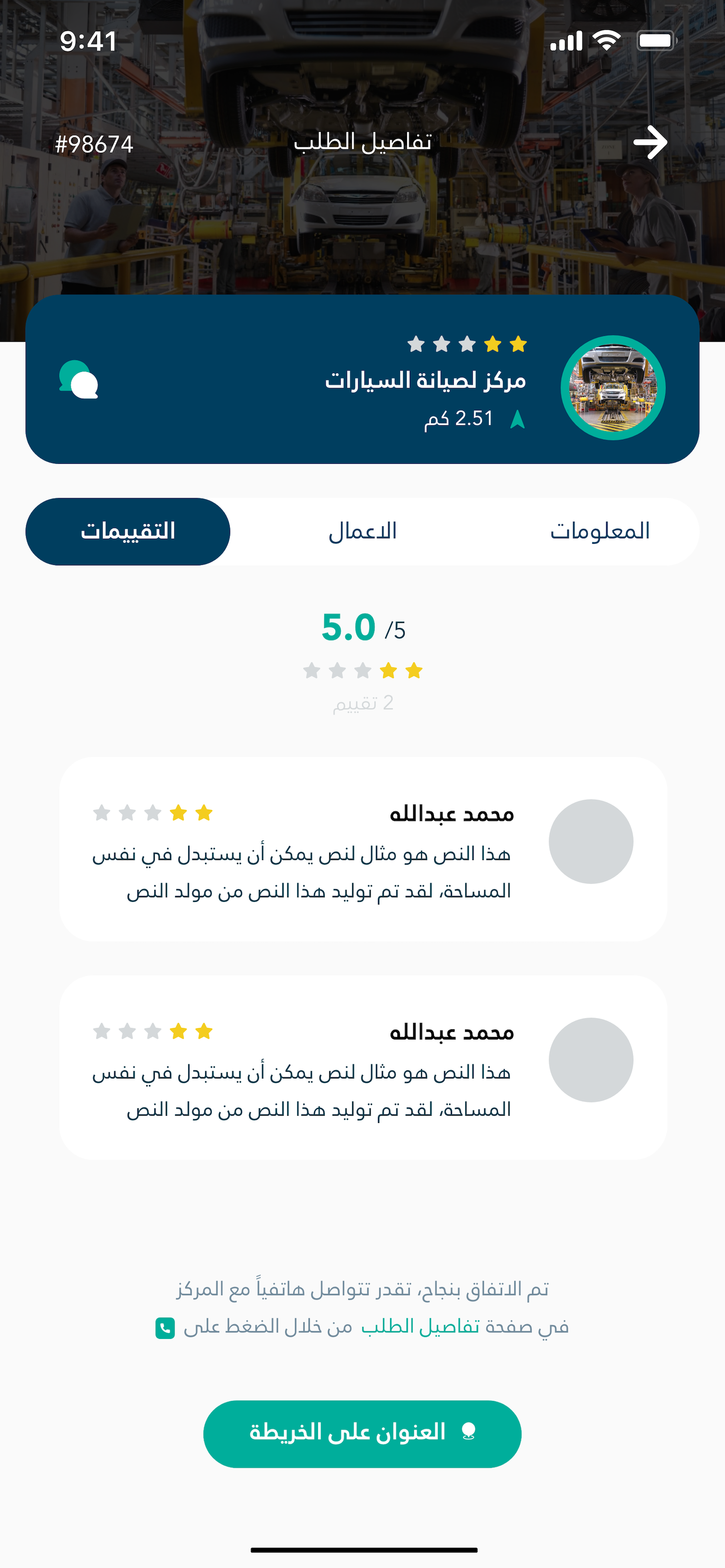Select the التقييمات tab
The image size is (725, 1568).
pyautogui.click(x=128, y=532)
